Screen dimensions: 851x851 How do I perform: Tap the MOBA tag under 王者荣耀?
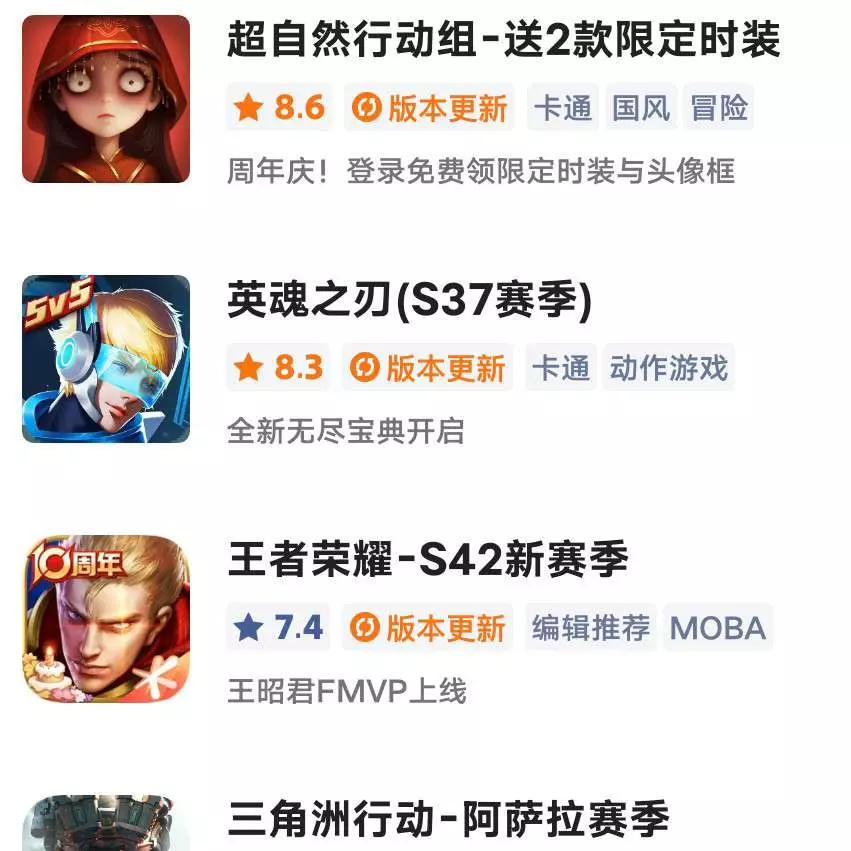(717, 628)
